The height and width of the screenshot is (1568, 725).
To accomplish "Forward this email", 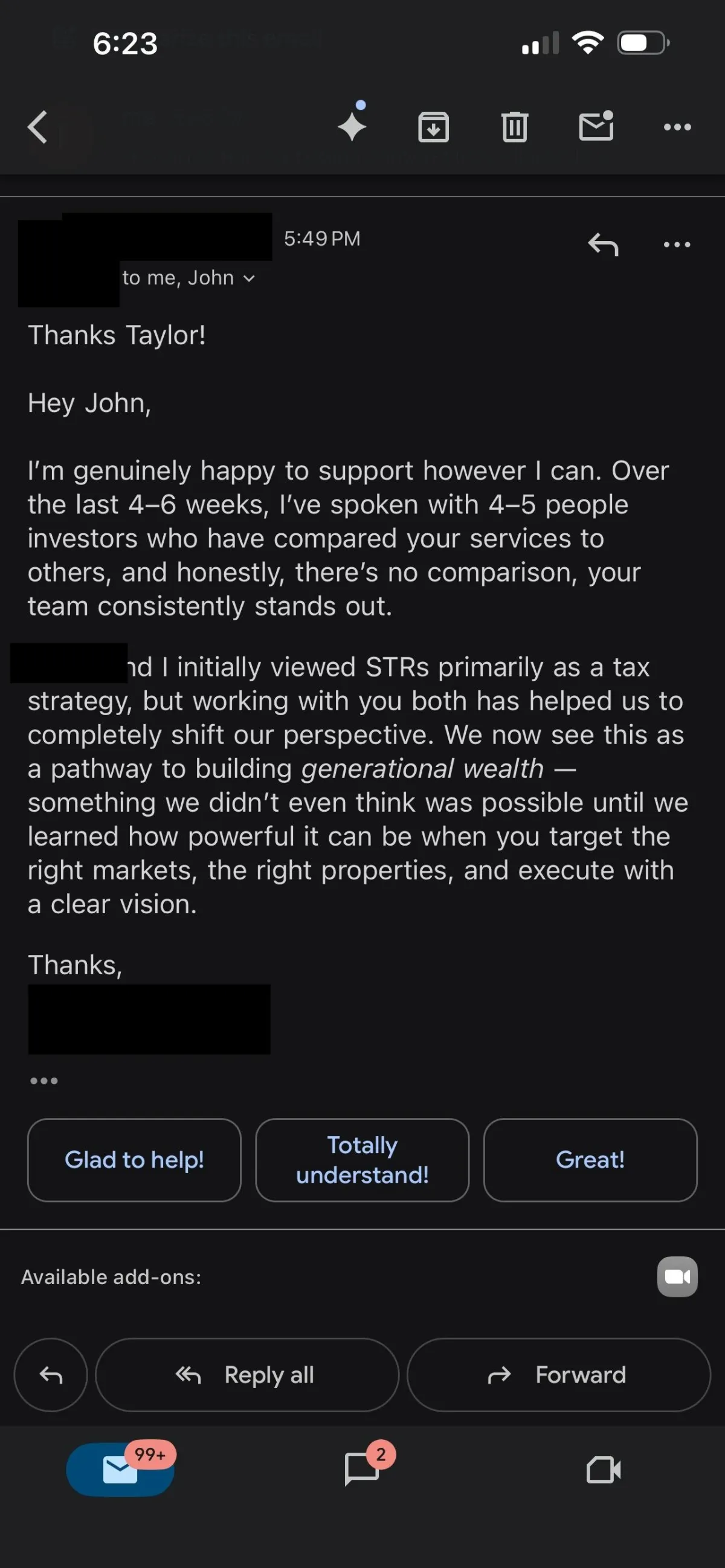I will click(x=559, y=1375).
